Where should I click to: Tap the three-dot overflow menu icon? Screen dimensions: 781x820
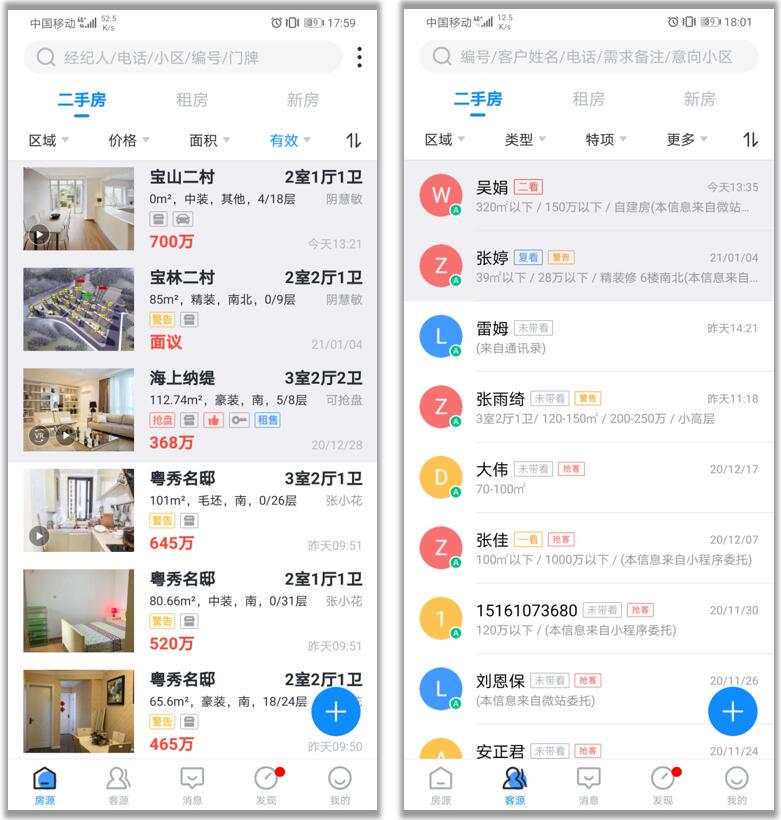pyautogui.click(x=359, y=57)
